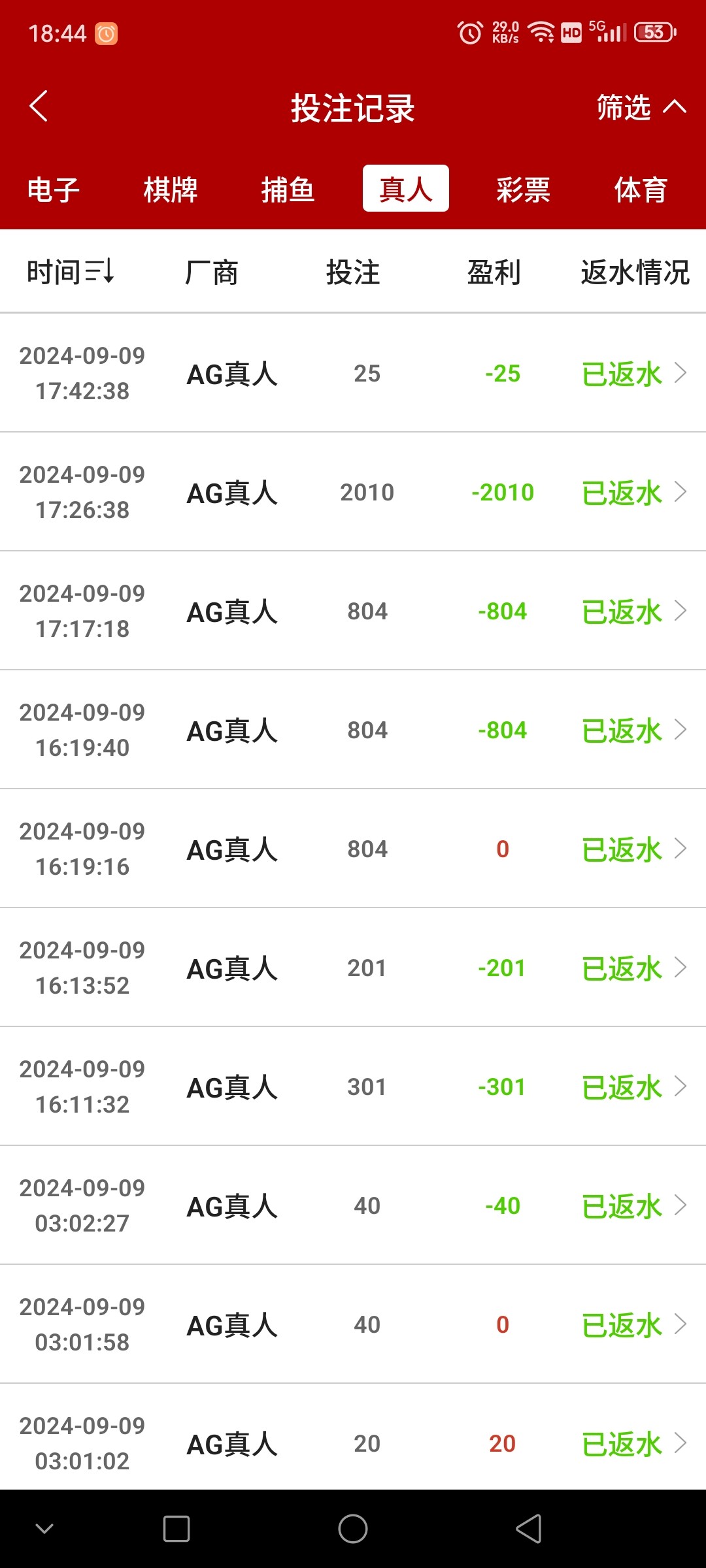
Task: Collapse the 筛选 filter dropdown
Action: click(x=641, y=108)
